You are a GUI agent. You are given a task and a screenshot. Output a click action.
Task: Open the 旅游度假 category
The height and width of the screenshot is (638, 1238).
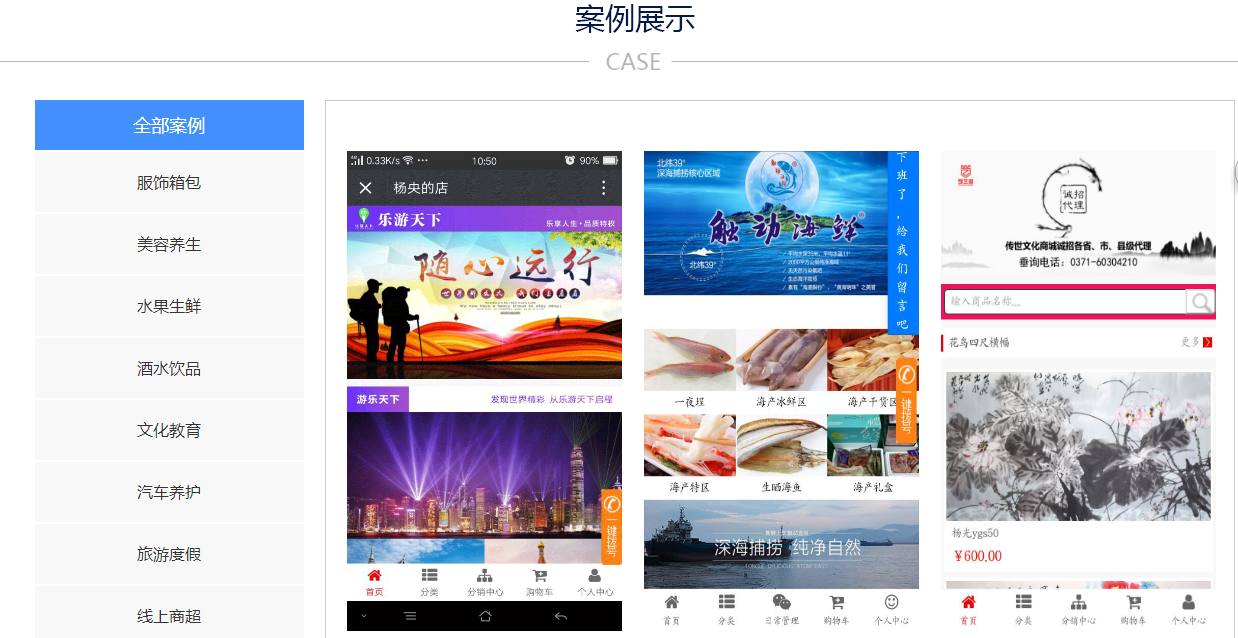click(x=169, y=555)
